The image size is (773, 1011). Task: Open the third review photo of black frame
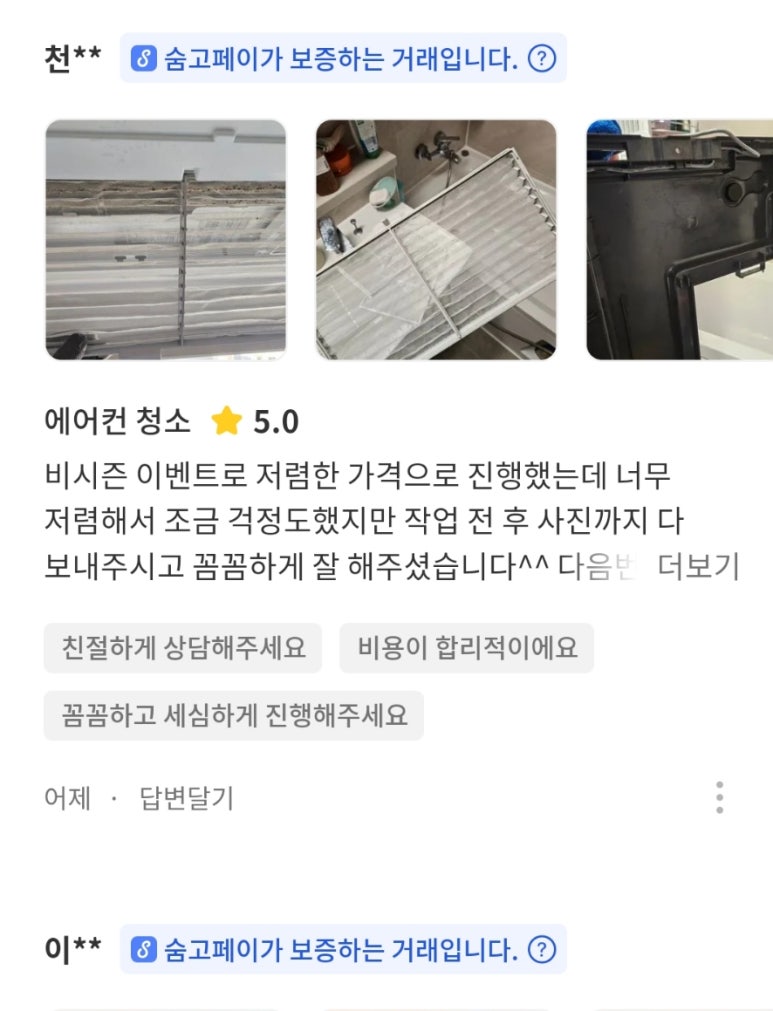(680, 240)
